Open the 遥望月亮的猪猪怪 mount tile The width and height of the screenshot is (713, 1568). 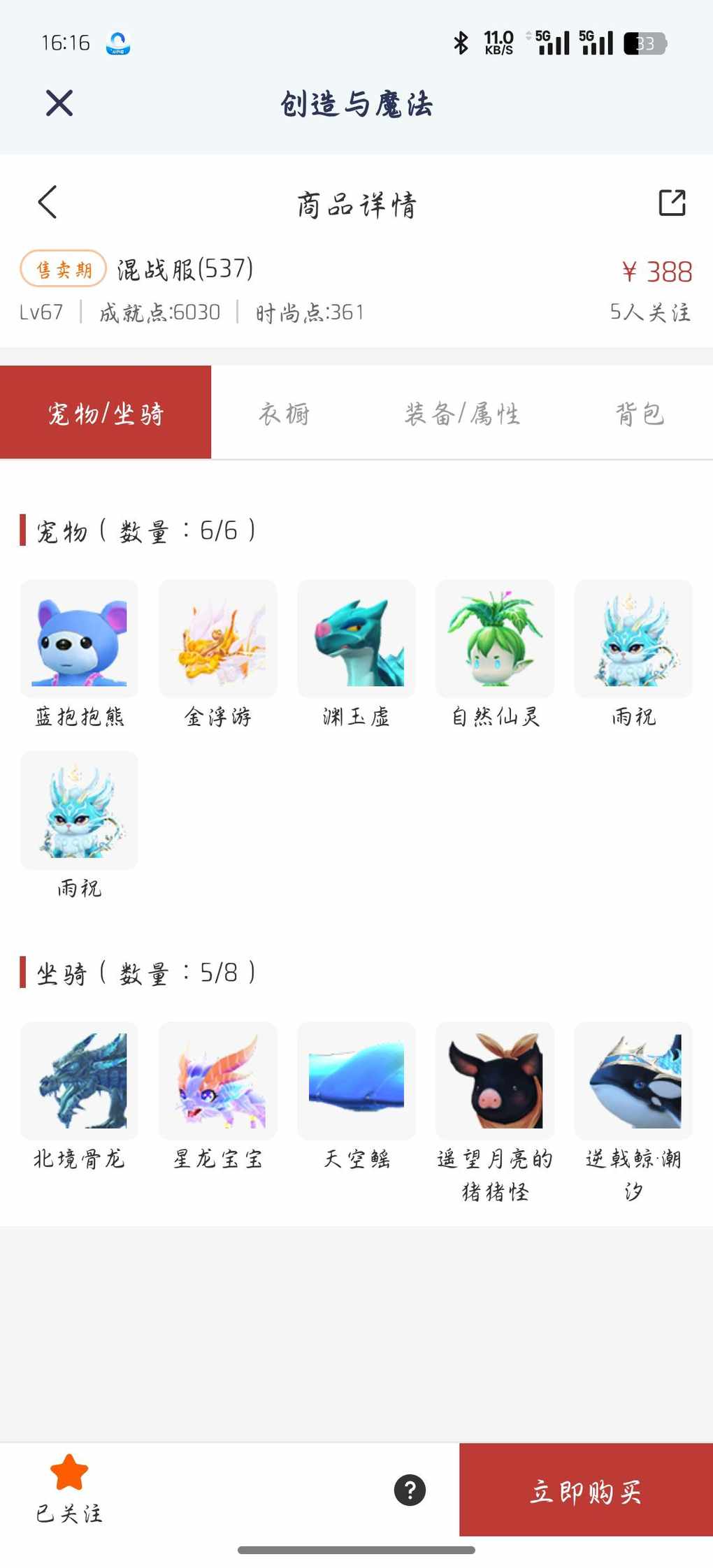[x=495, y=1082]
